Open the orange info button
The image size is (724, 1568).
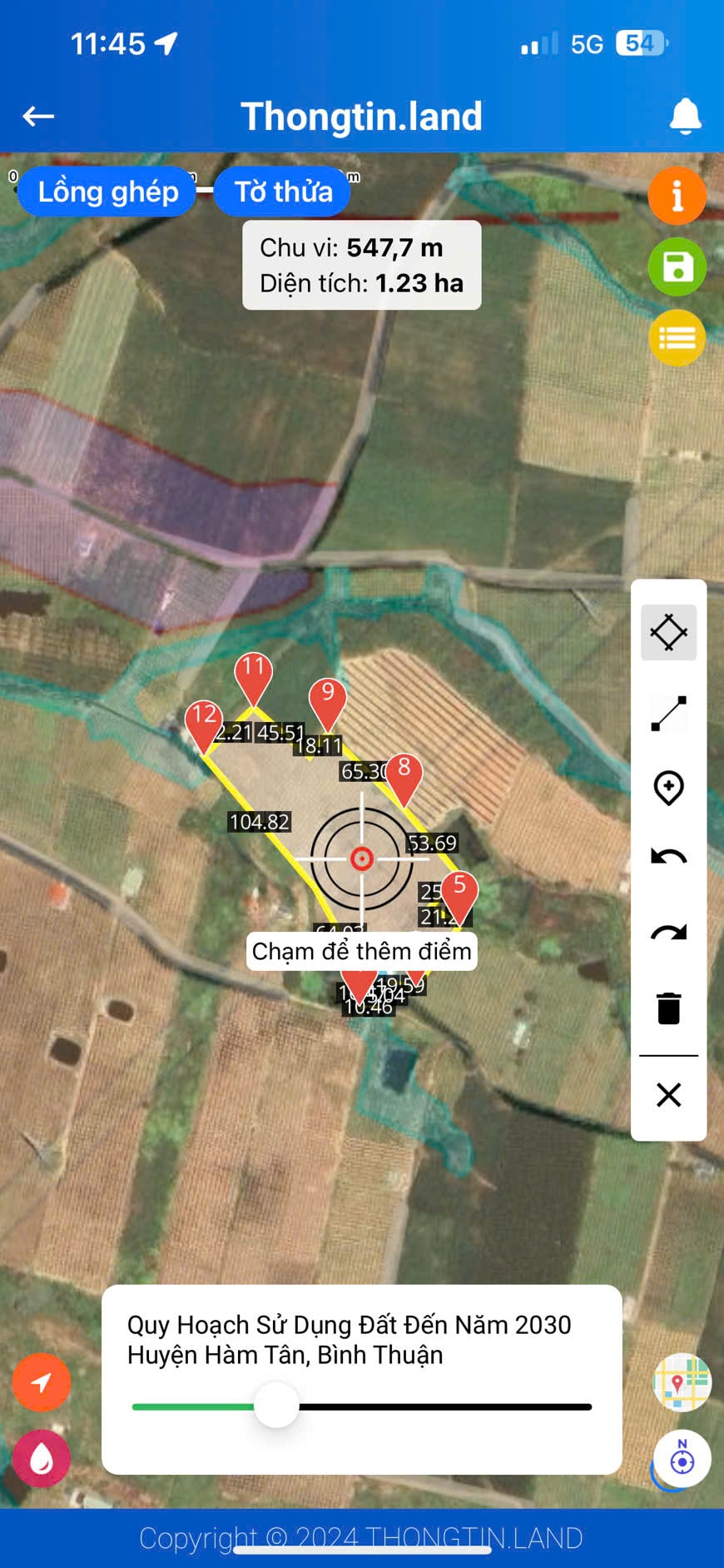click(x=677, y=196)
